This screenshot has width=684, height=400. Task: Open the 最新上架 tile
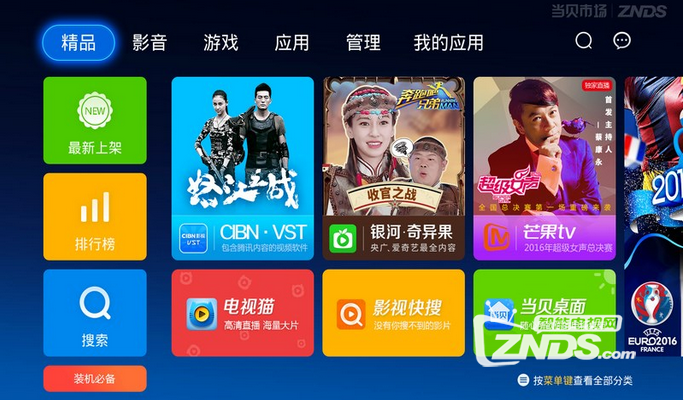click(x=95, y=121)
